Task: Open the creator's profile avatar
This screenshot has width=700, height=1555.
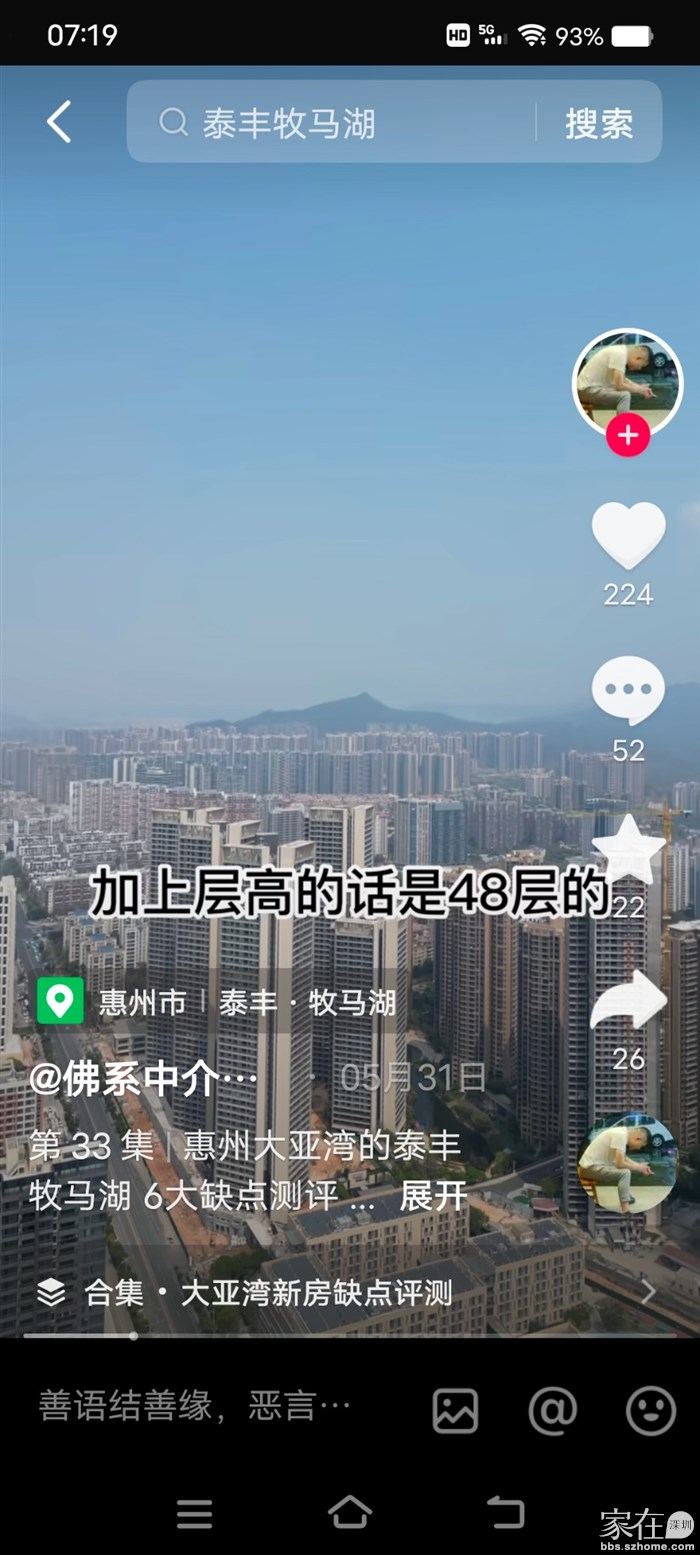Action: [627, 382]
